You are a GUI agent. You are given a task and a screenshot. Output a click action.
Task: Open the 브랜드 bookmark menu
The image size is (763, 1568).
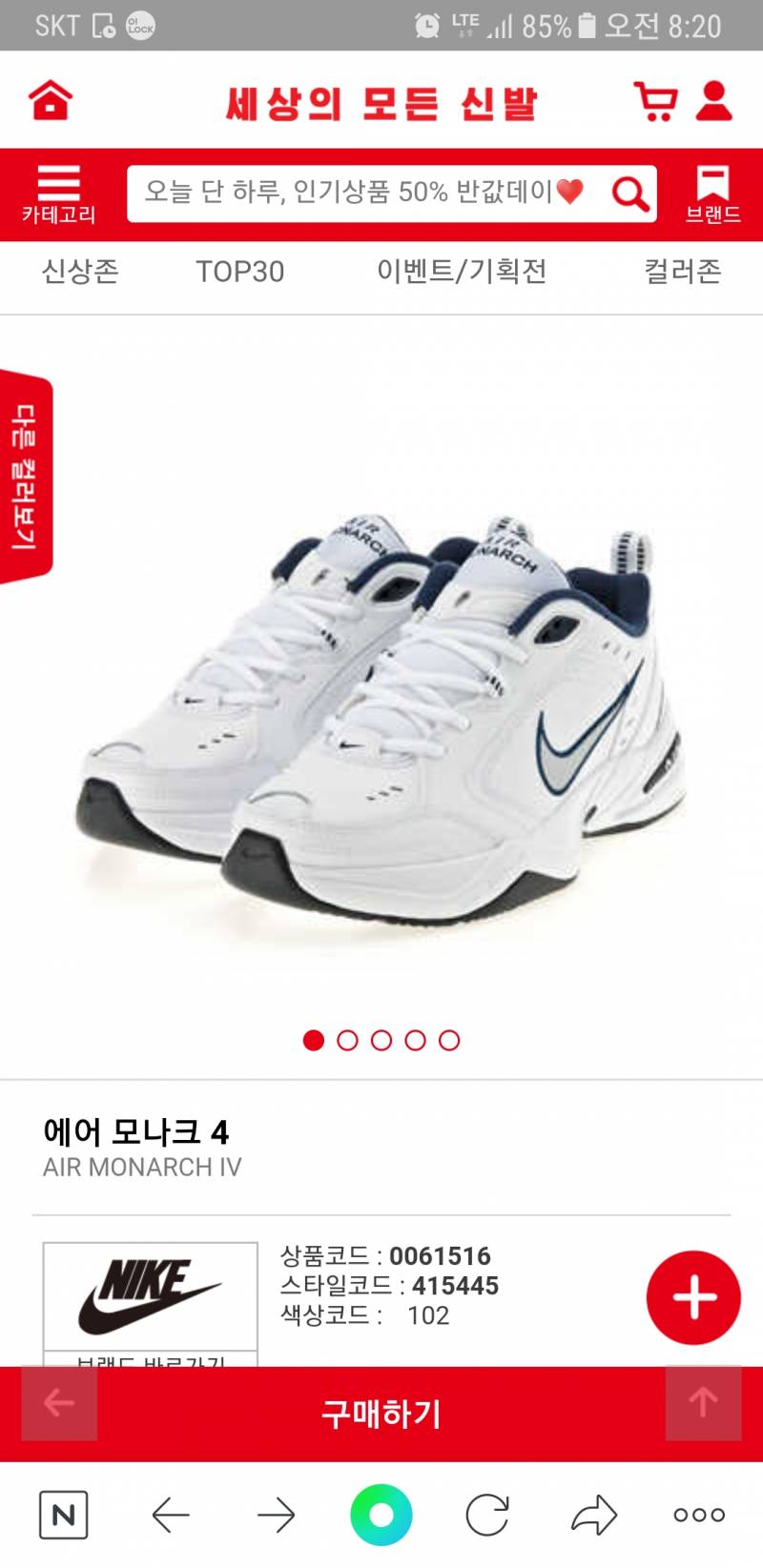(x=712, y=194)
